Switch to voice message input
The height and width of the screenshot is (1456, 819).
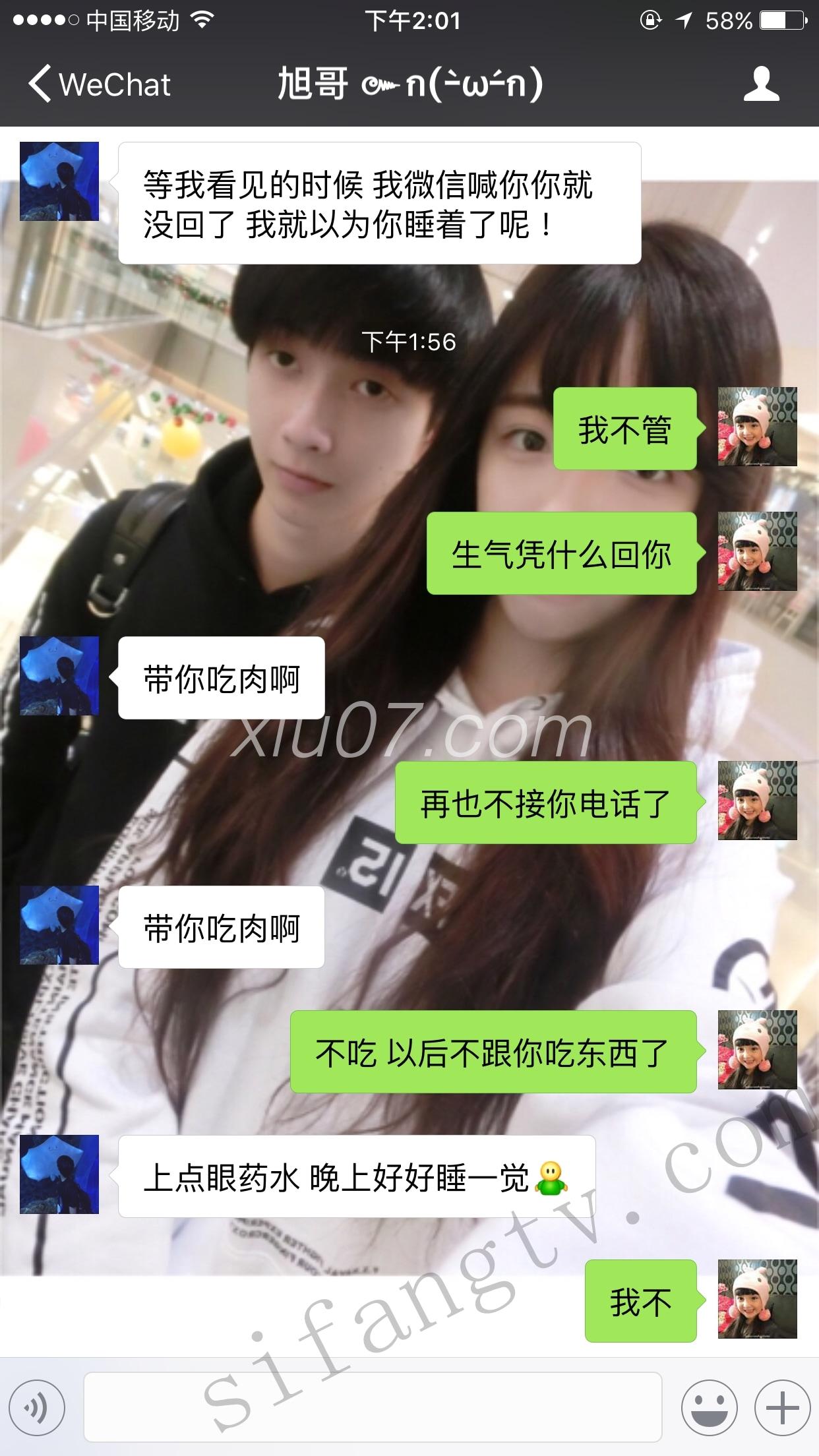click(38, 1408)
